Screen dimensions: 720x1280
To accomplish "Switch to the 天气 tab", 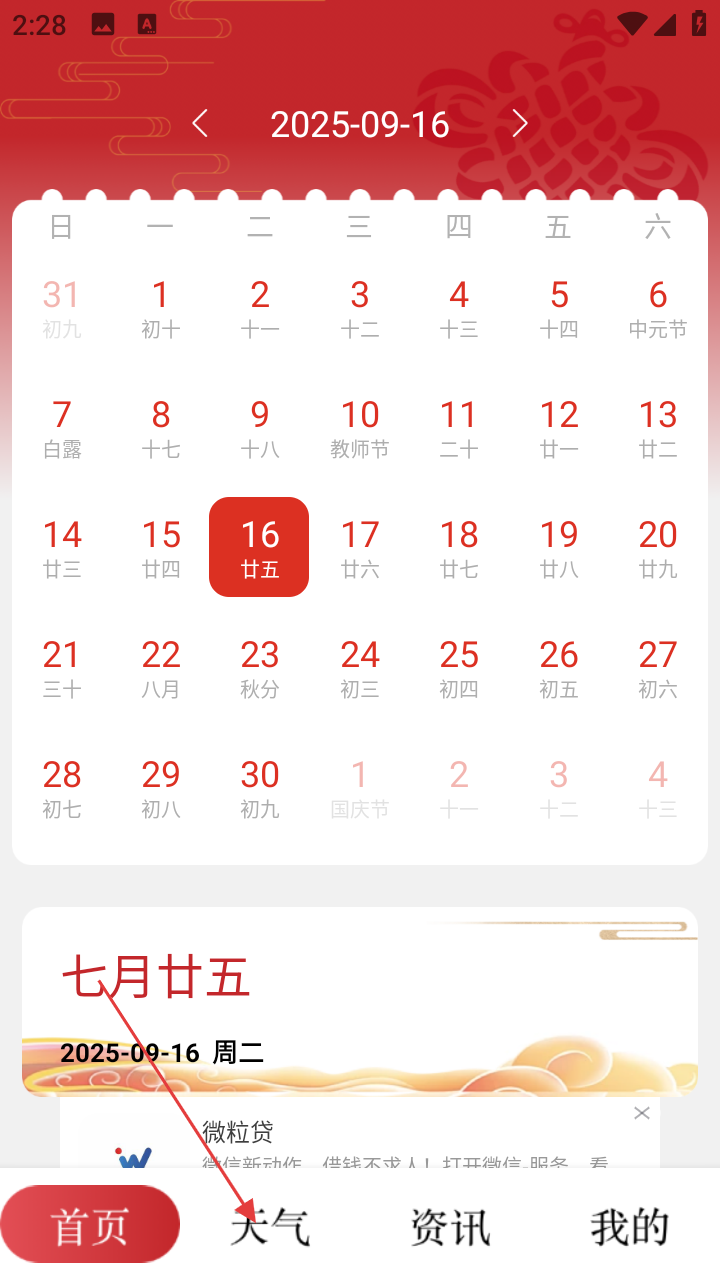I will click(270, 1226).
